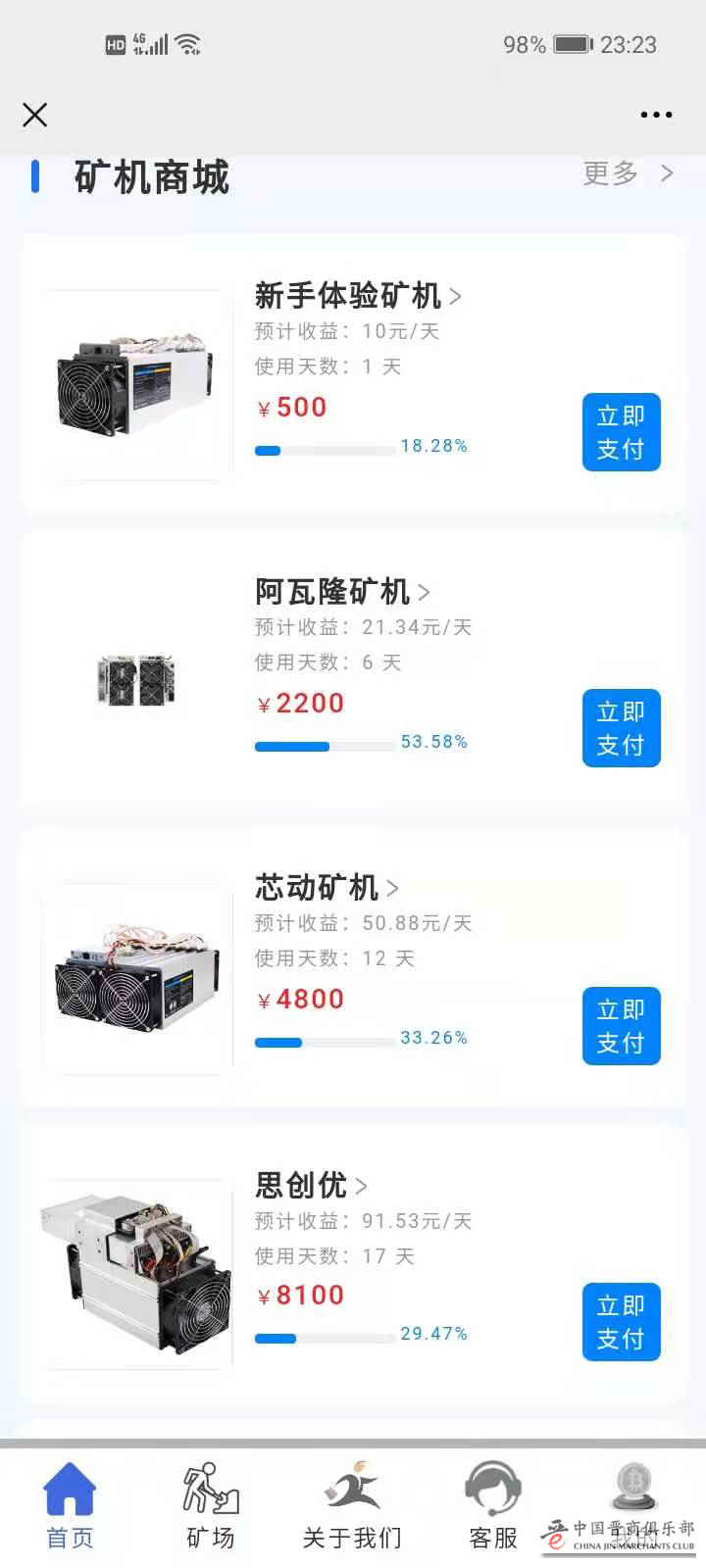
Task: Tap 立即支付 for the ¥500 新手体验矿机
Action: 621,432
